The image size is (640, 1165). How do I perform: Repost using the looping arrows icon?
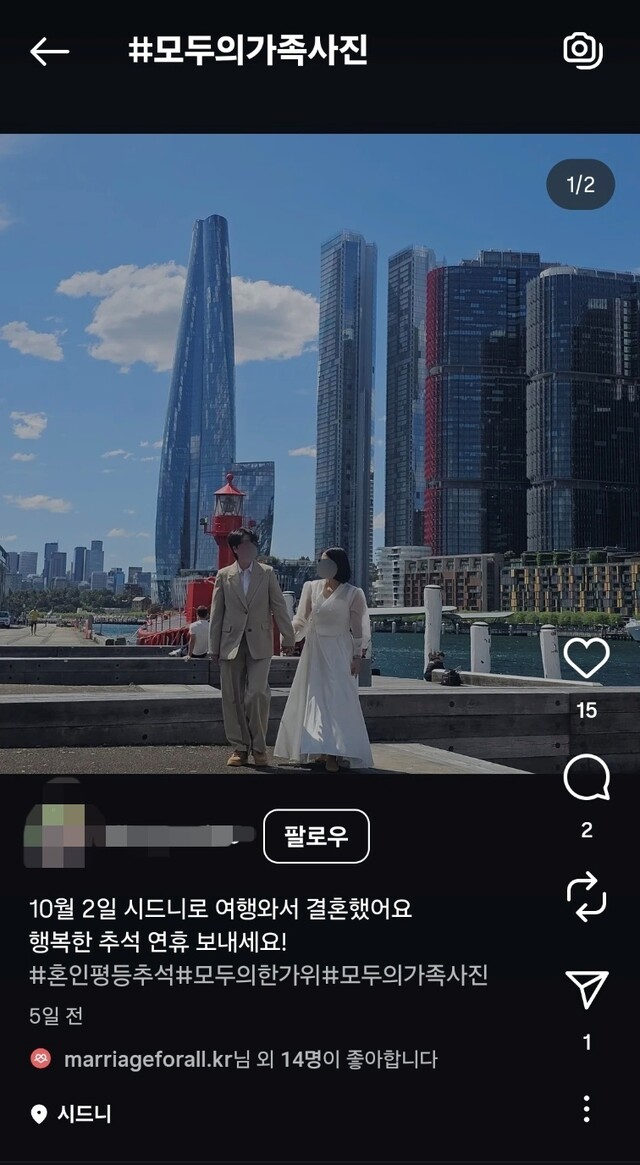click(586, 896)
